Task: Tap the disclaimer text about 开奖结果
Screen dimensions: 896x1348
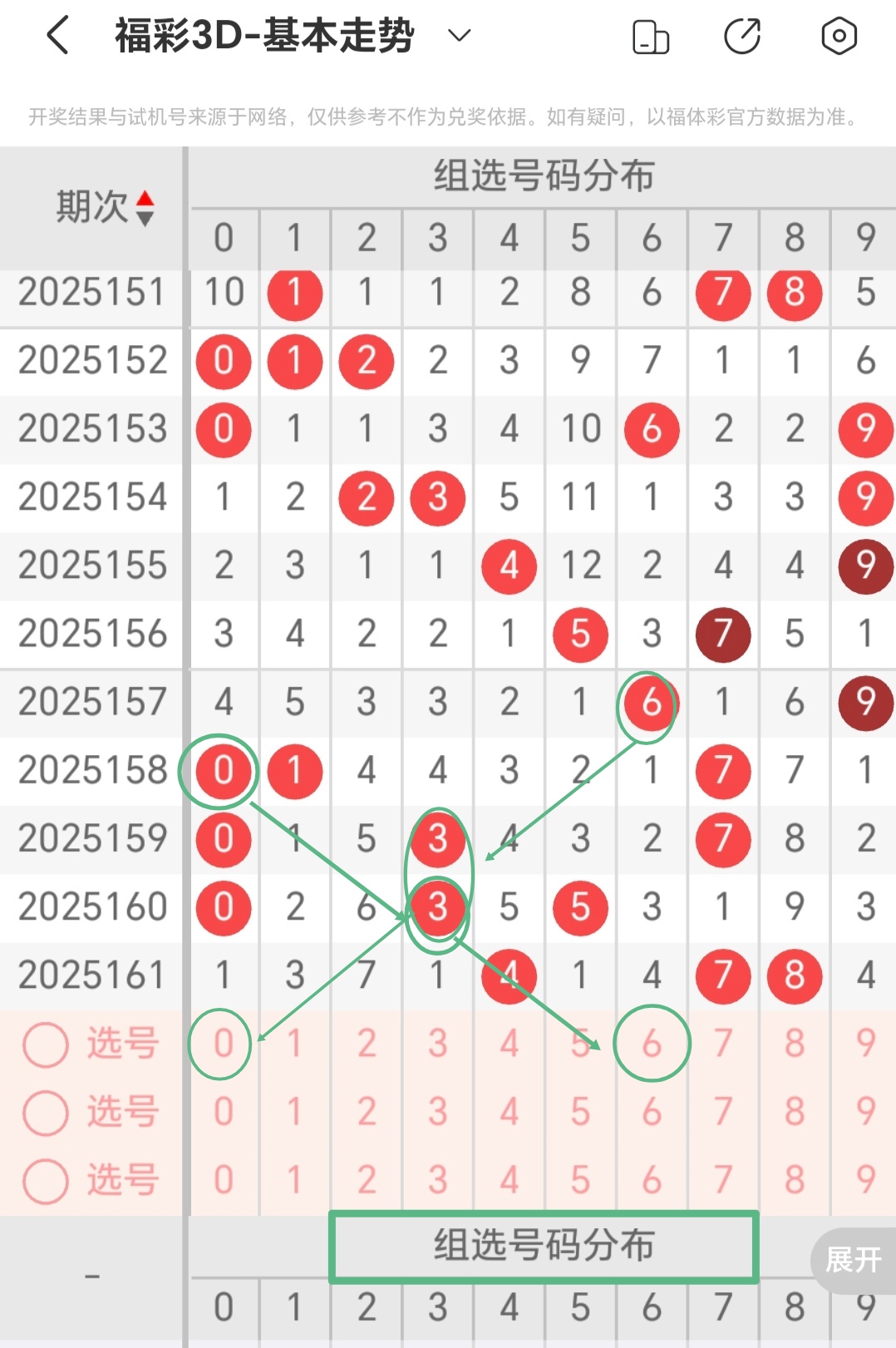Action: click(447, 118)
